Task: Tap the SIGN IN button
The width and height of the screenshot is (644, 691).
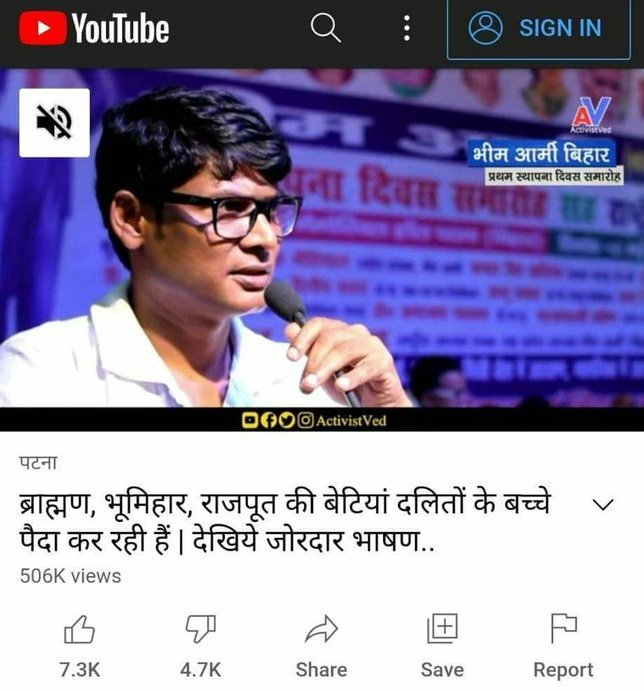Action: [538, 29]
